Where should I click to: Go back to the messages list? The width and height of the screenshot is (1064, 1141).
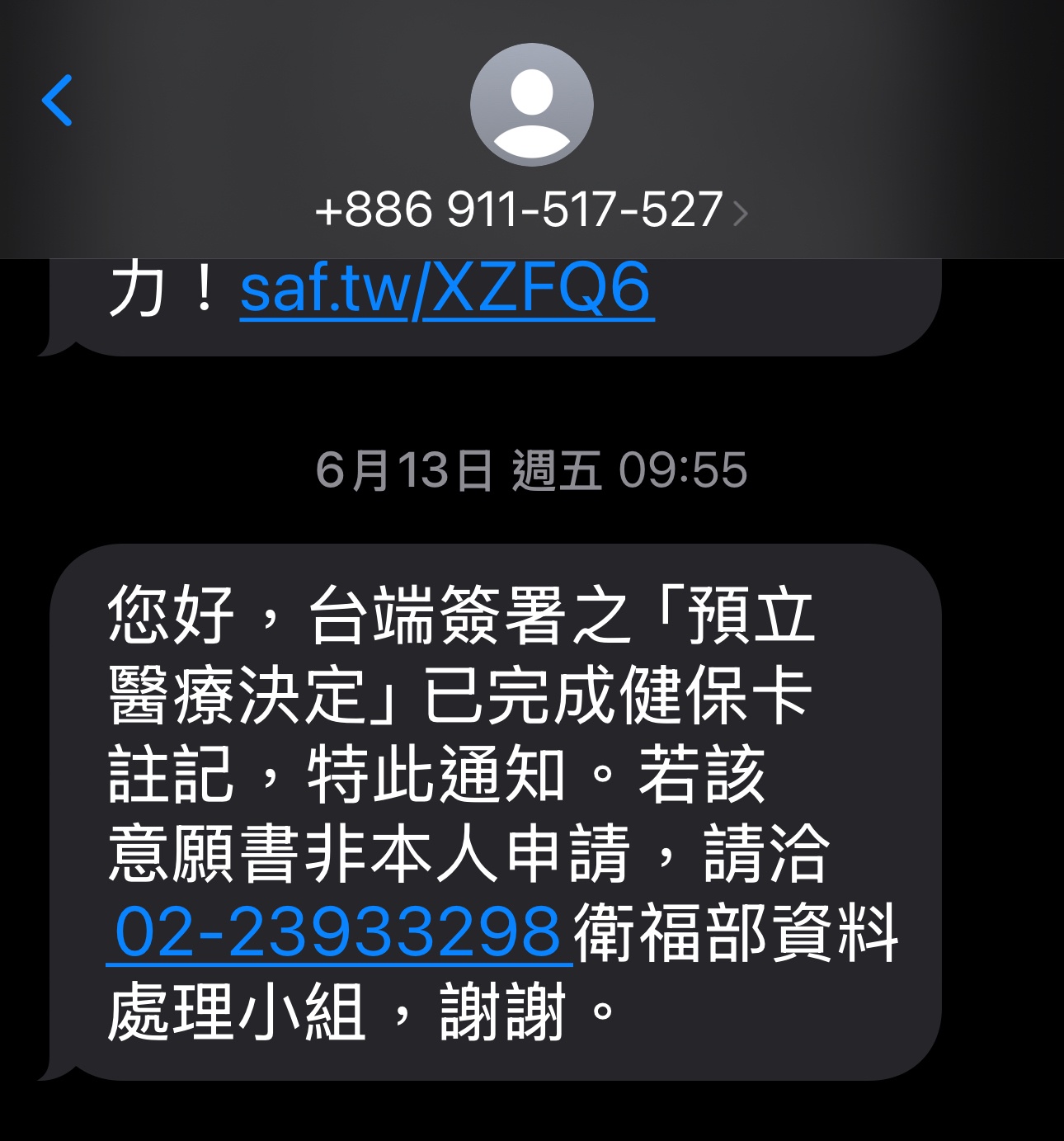[x=57, y=101]
